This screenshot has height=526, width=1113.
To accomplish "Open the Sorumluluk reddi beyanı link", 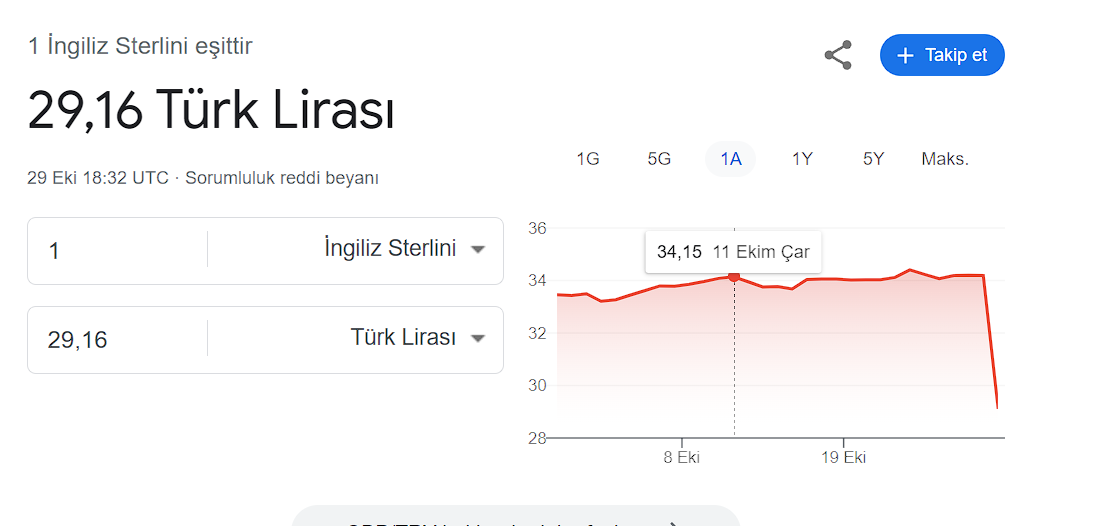I will (282, 178).
